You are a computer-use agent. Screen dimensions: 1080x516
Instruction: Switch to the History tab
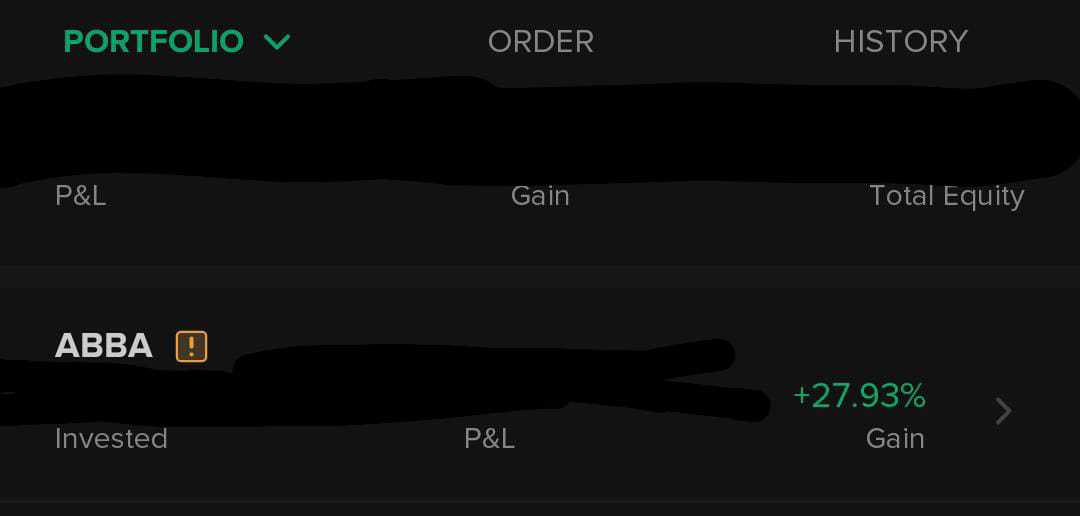[900, 42]
